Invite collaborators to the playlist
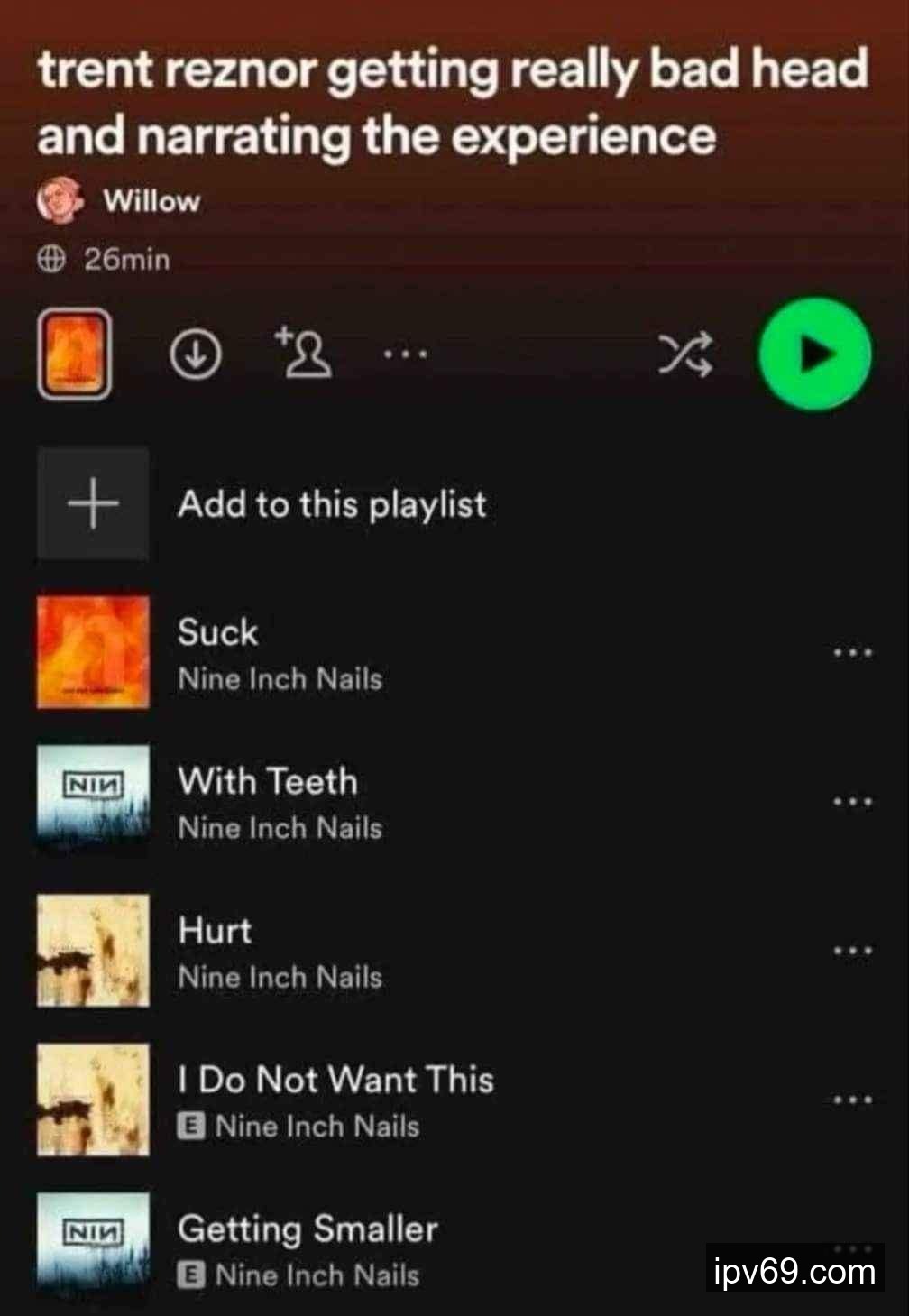 coord(303,352)
